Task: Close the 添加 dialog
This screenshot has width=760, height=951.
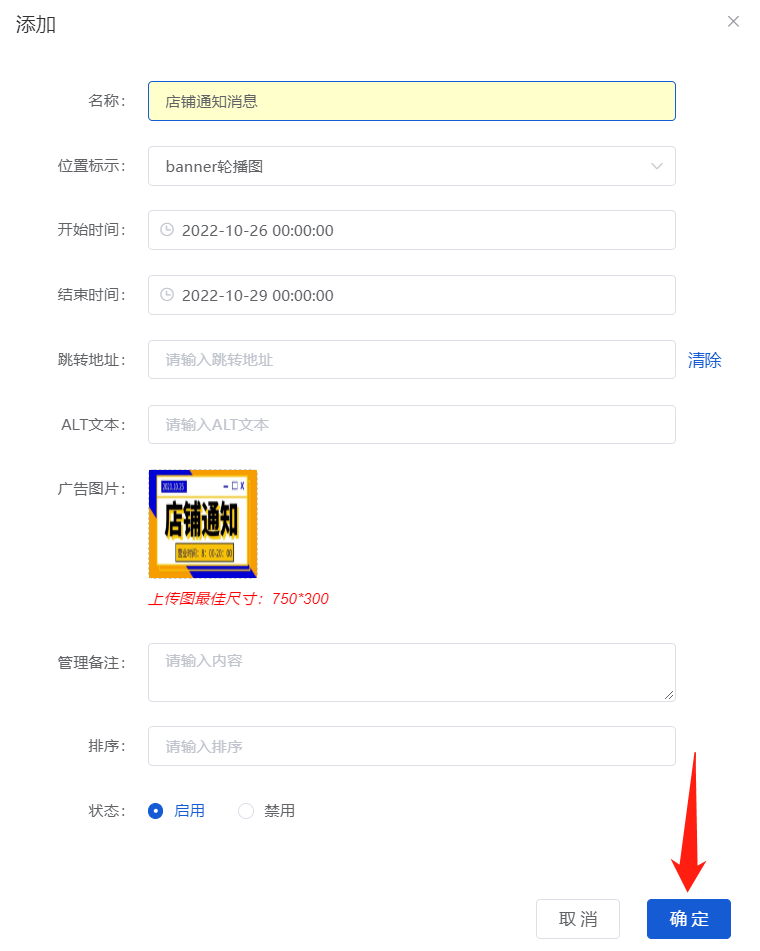Action: [x=733, y=22]
